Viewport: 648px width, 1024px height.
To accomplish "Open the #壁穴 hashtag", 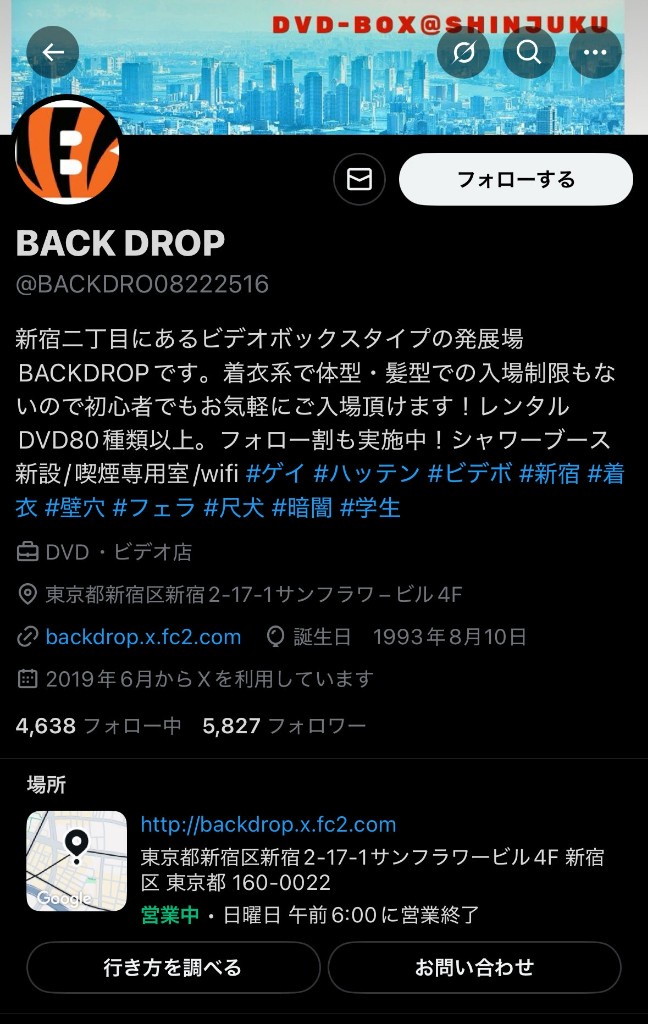I will click(x=73, y=508).
